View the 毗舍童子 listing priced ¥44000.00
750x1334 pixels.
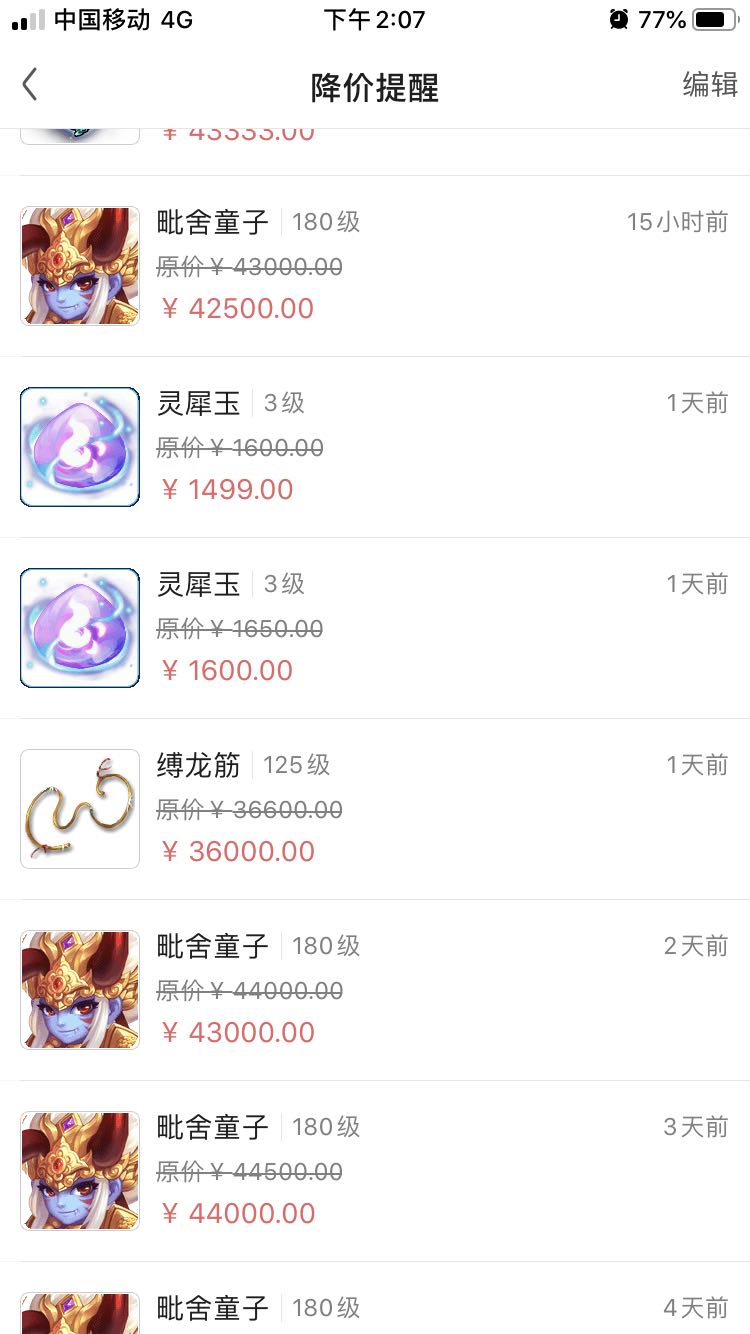(x=375, y=1171)
